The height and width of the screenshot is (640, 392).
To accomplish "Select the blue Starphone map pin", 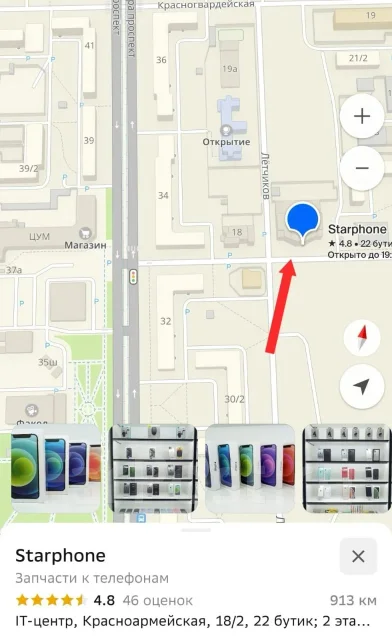I will pos(302,222).
